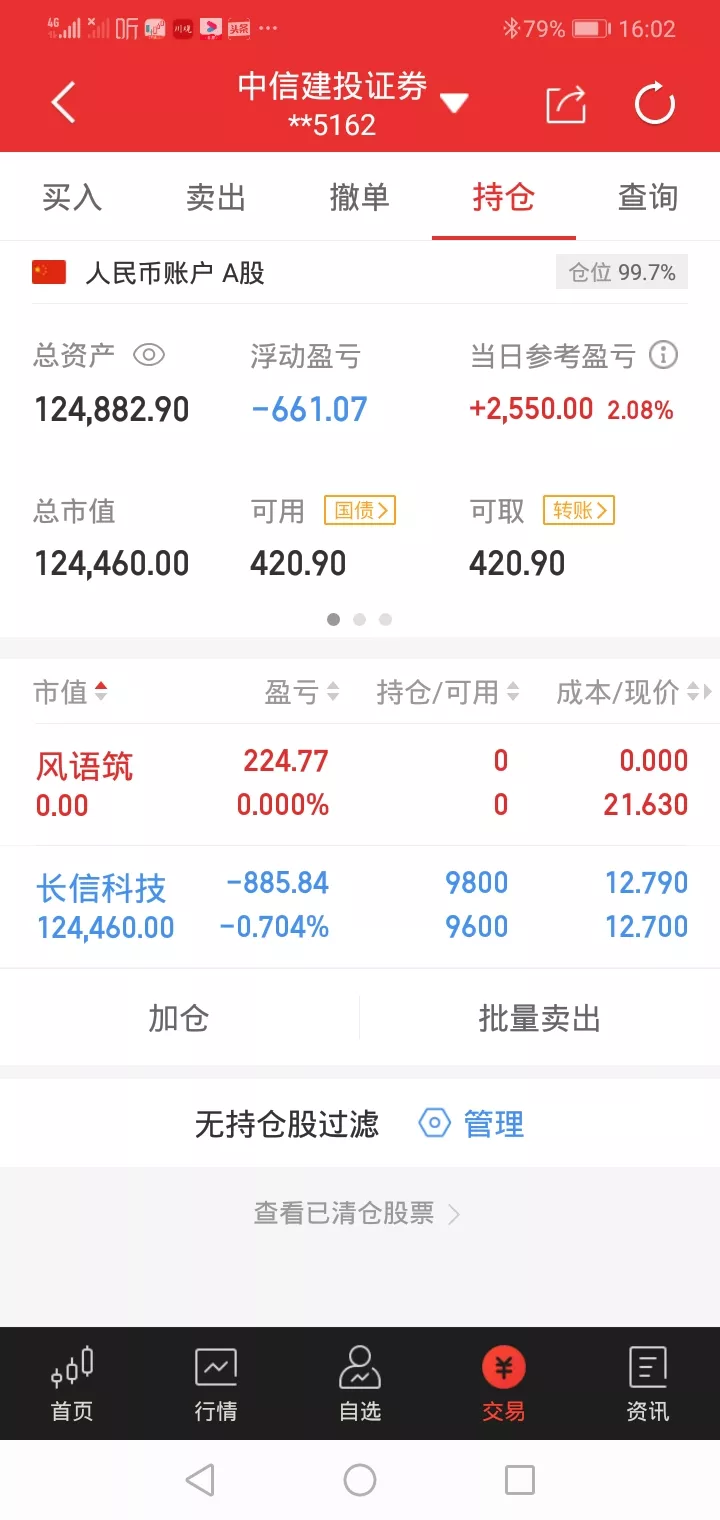
Task: Open 管理 for holdings filter
Action: [x=472, y=1124]
